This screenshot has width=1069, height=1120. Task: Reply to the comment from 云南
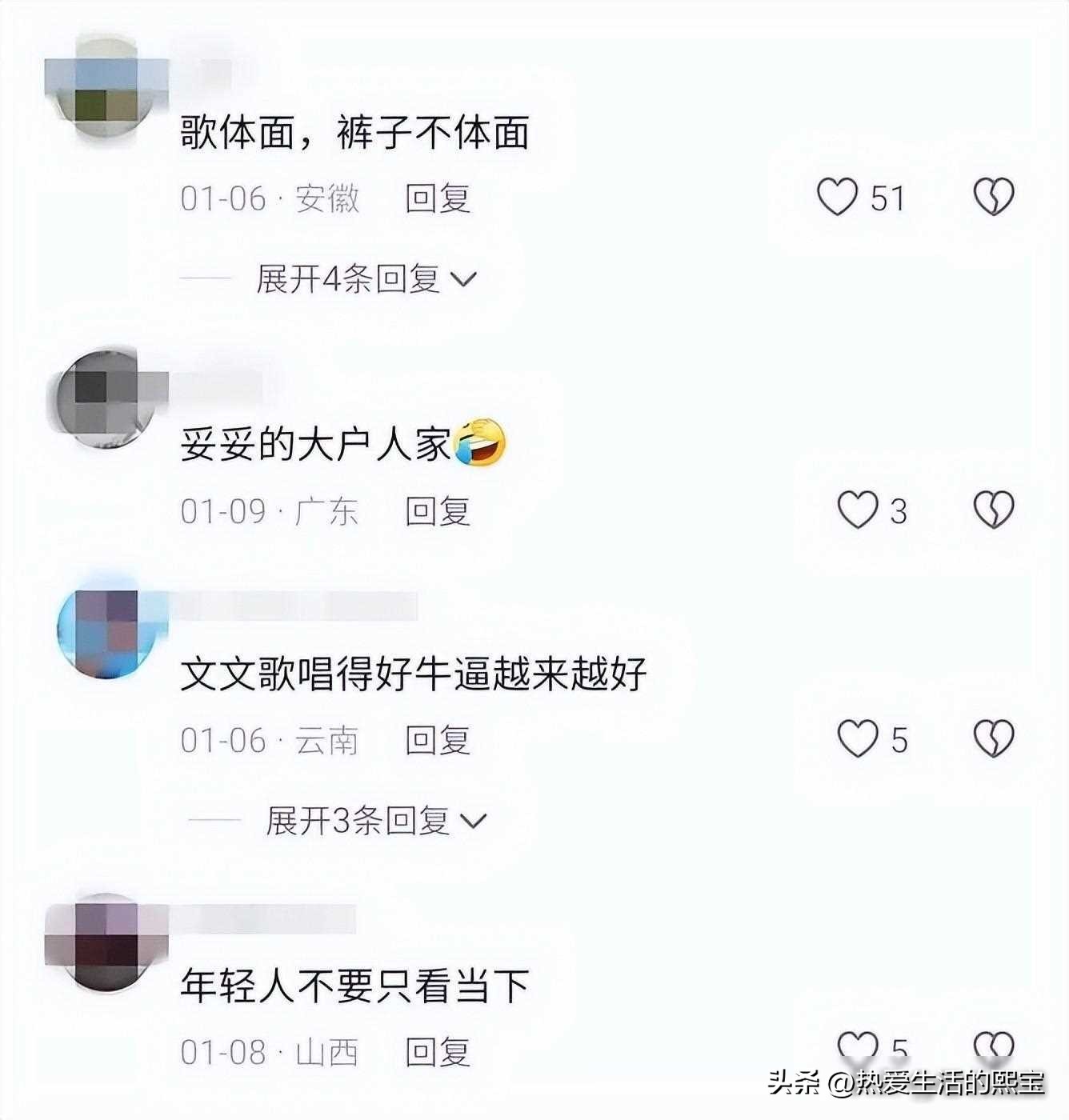(x=437, y=740)
